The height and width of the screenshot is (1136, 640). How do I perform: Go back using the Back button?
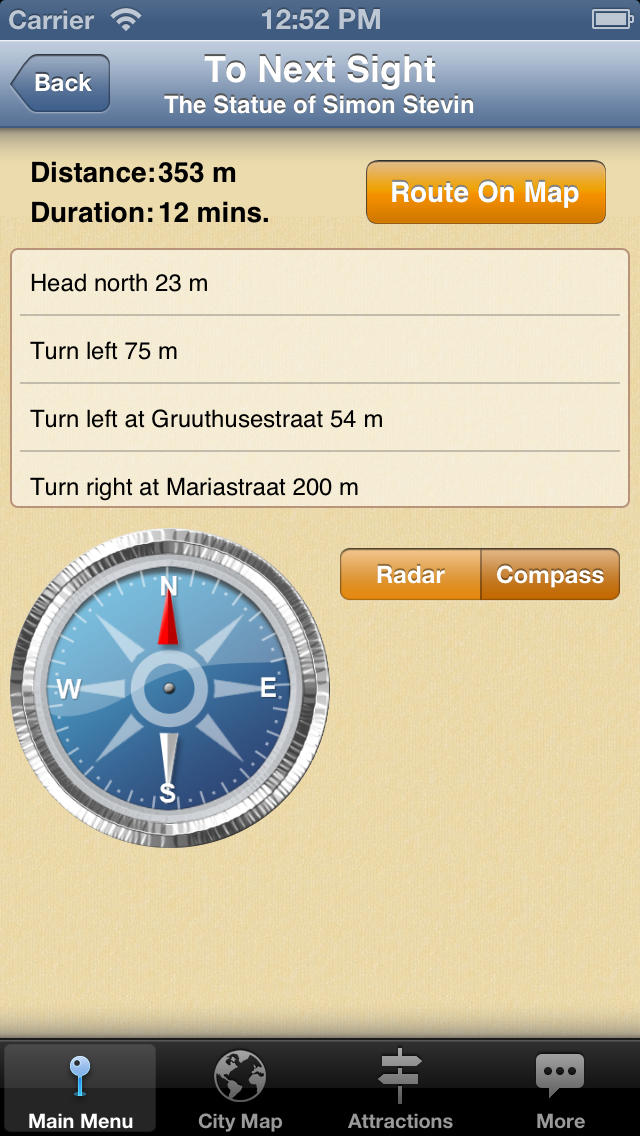pos(60,83)
